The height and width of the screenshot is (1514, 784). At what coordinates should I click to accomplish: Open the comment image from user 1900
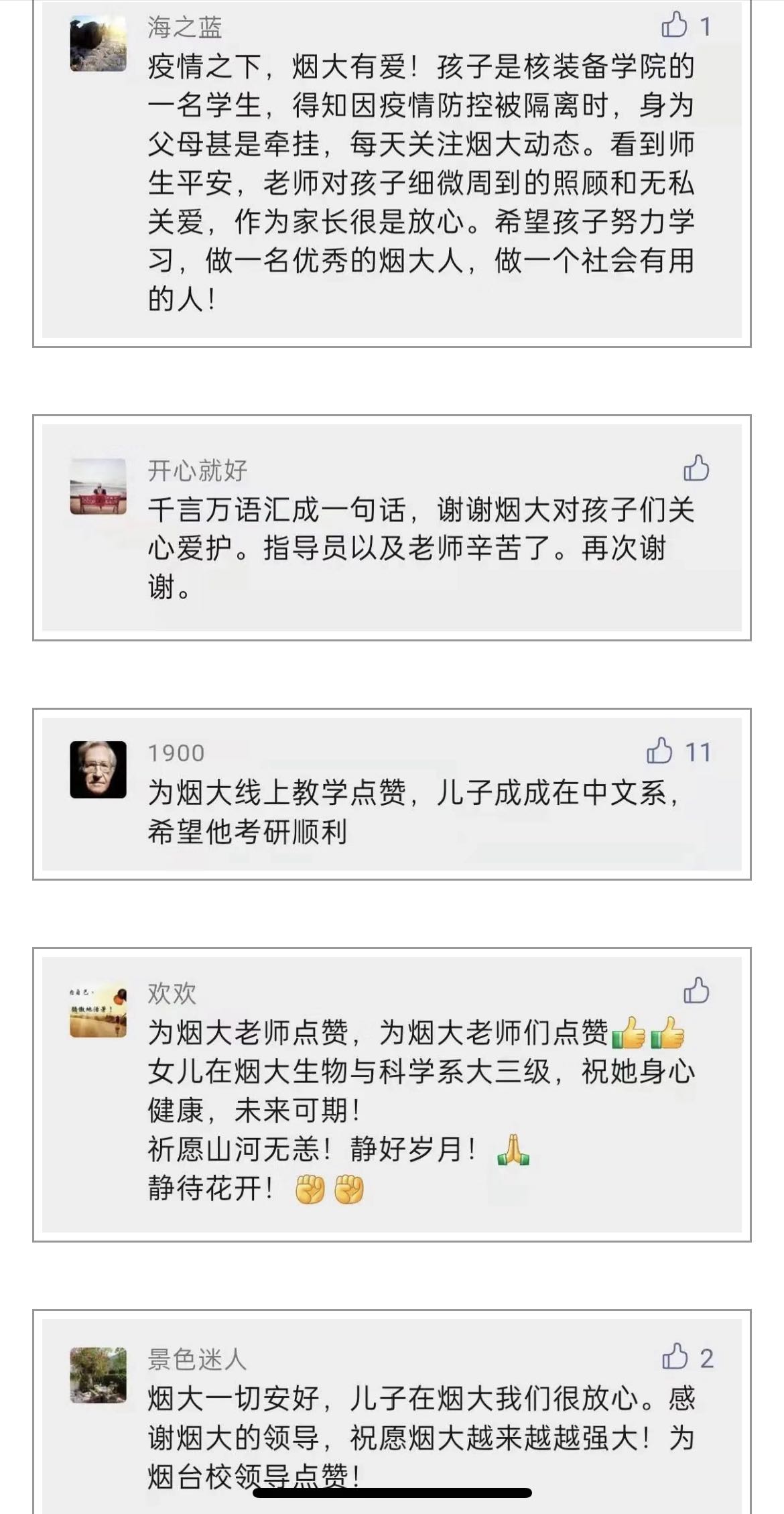click(392, 794)
